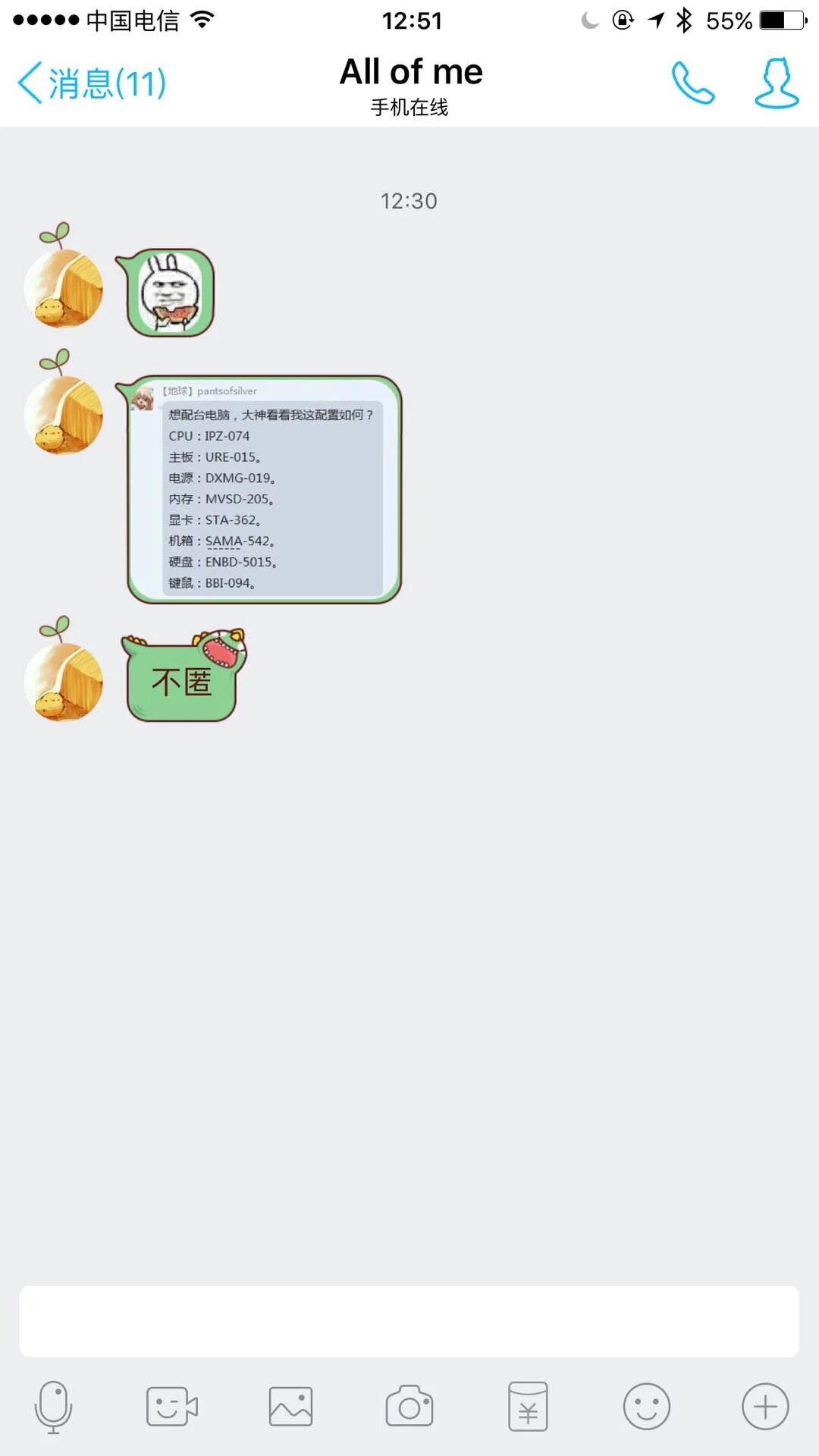Open the photo gallery picker
Viewport: 819px width, 1456px height.
point(290,1407)
